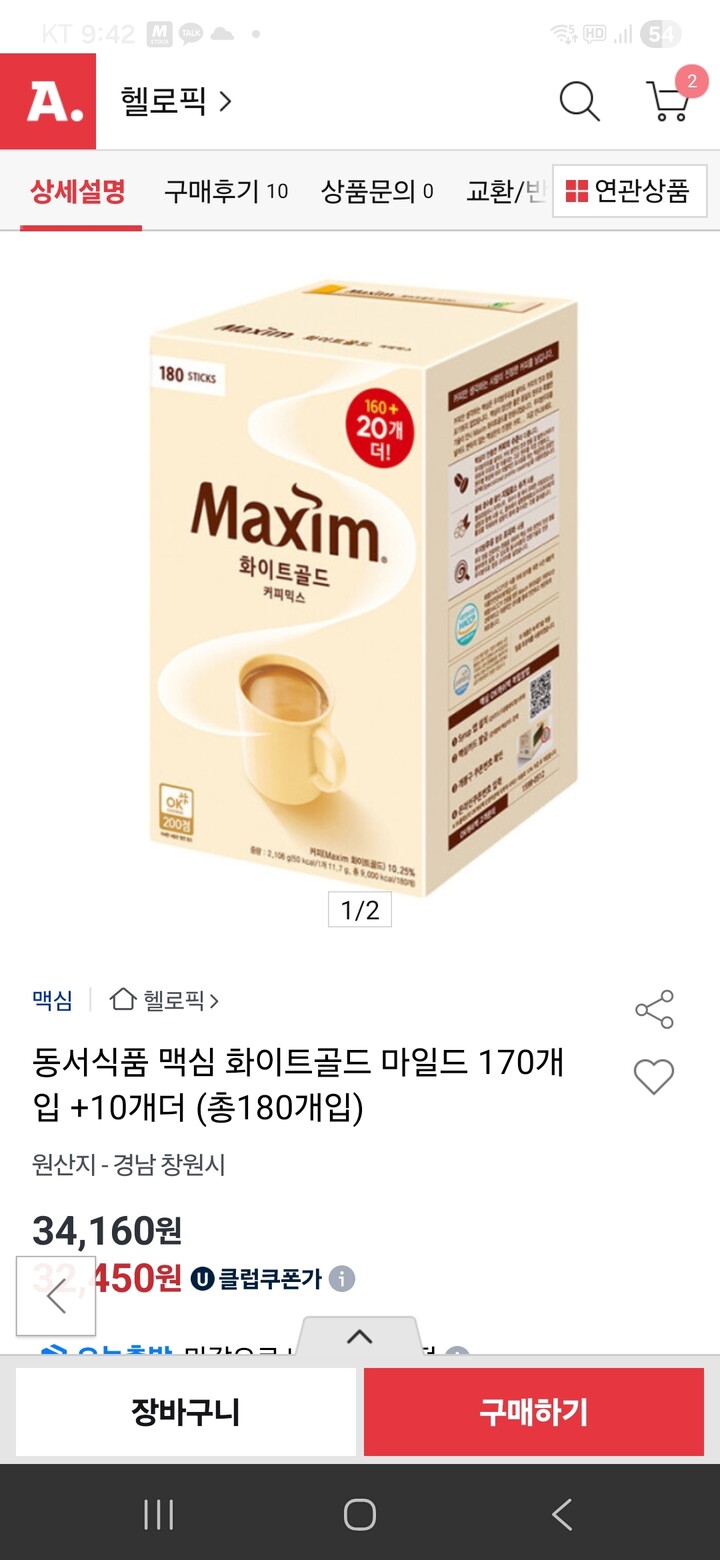The image size is (720, 1560).
Task: Tap the red A. app logo
Action: click(48, 102)
